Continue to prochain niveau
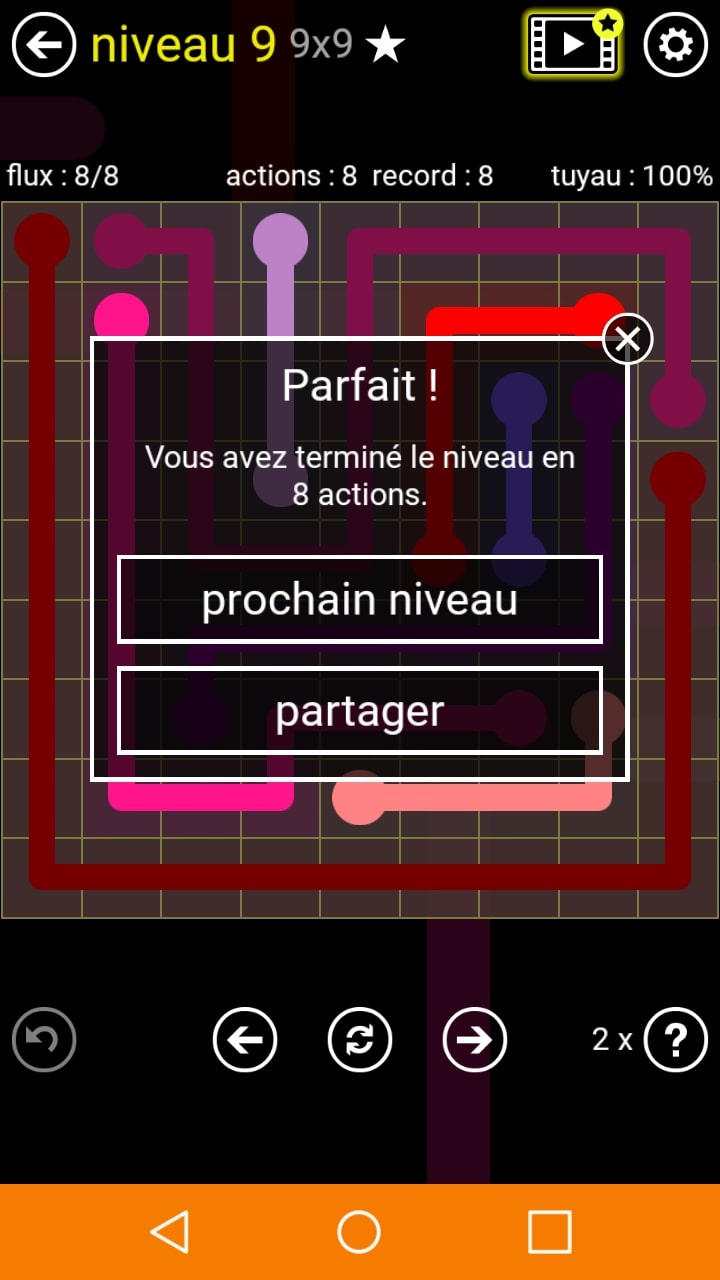The image size is (720, 1280). [x=360, y=599]
